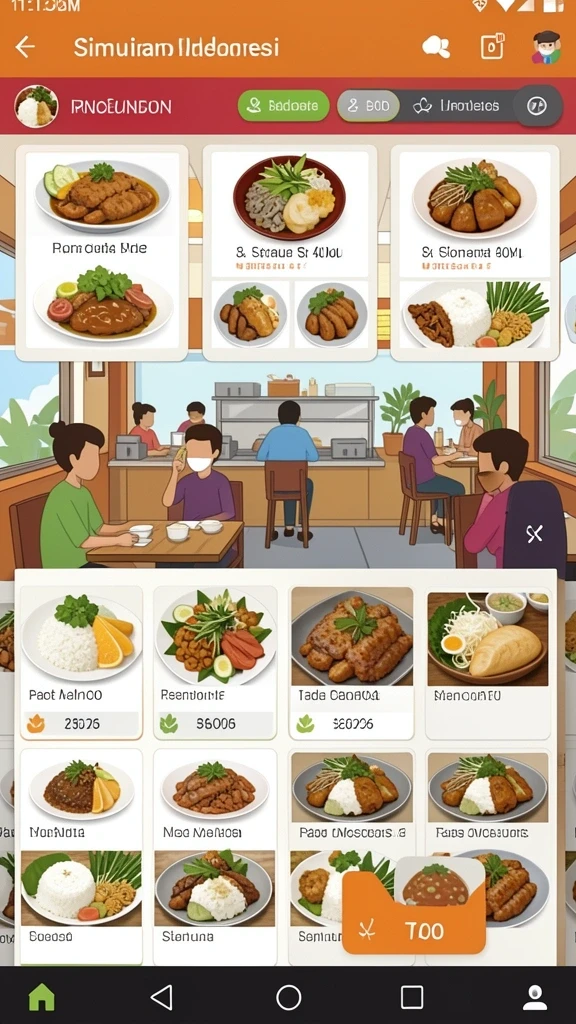Select the green Badoete chip

click(283, 106)
